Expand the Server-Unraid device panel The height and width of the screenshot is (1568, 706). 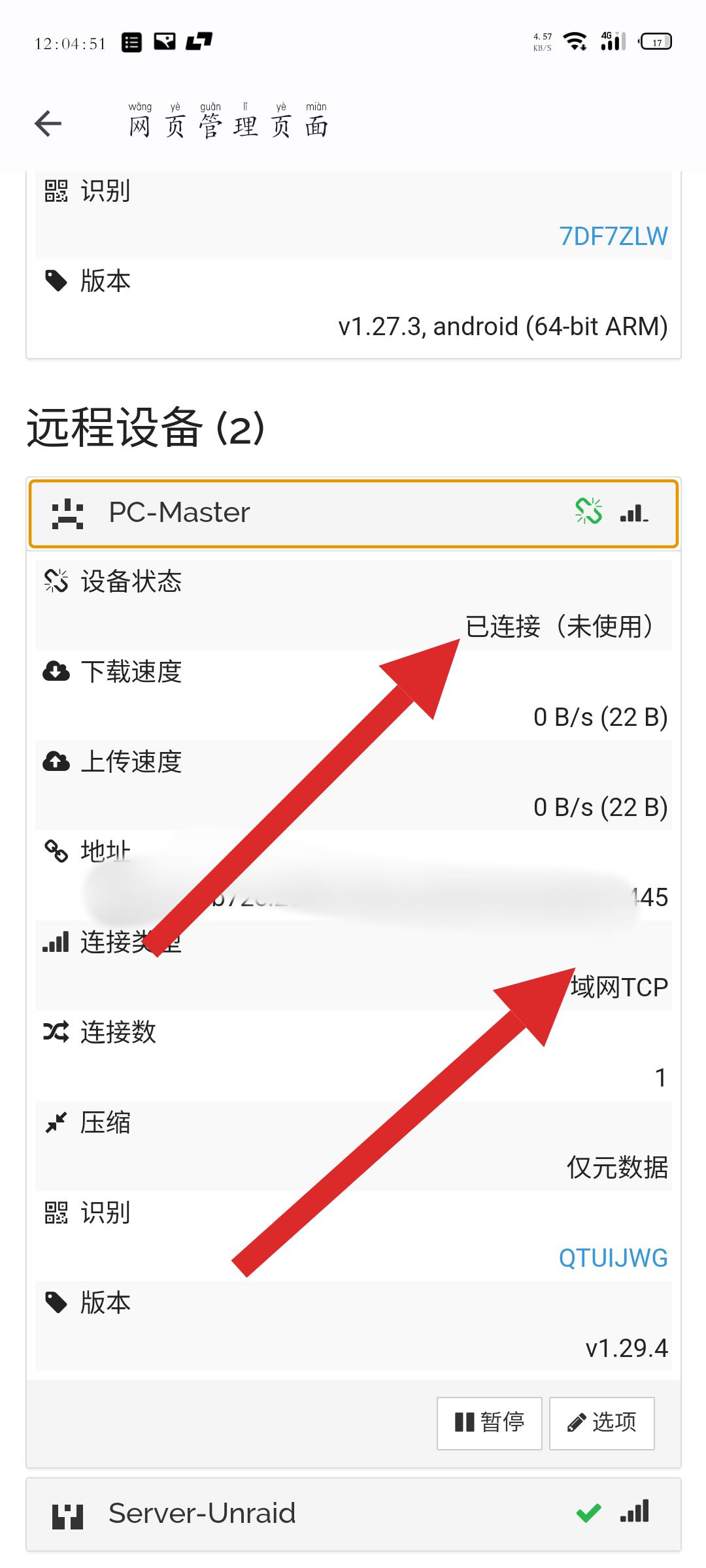pyautogui.click(x=353, y=1513)
